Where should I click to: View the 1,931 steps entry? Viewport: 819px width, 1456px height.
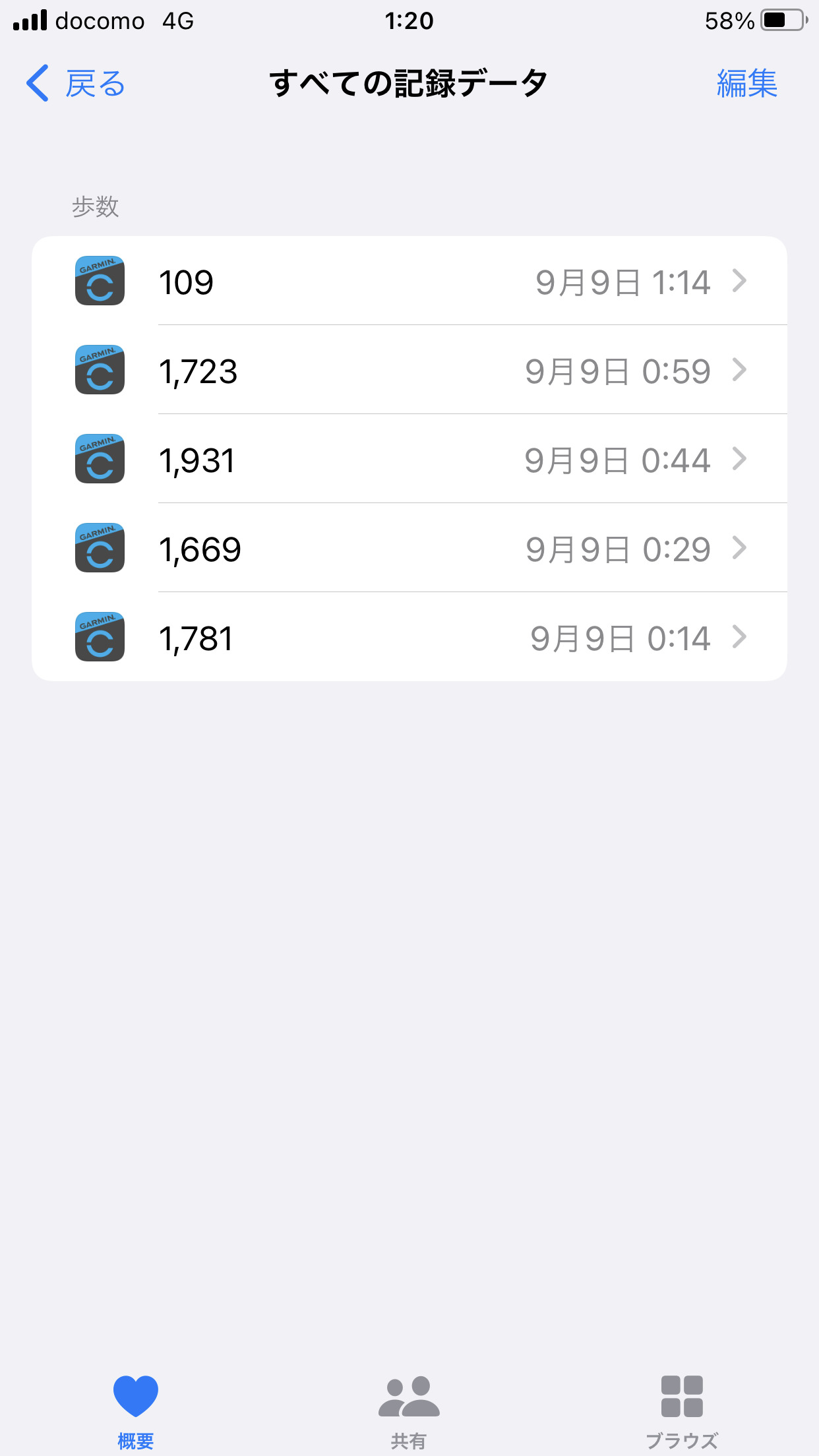[409, 460]
